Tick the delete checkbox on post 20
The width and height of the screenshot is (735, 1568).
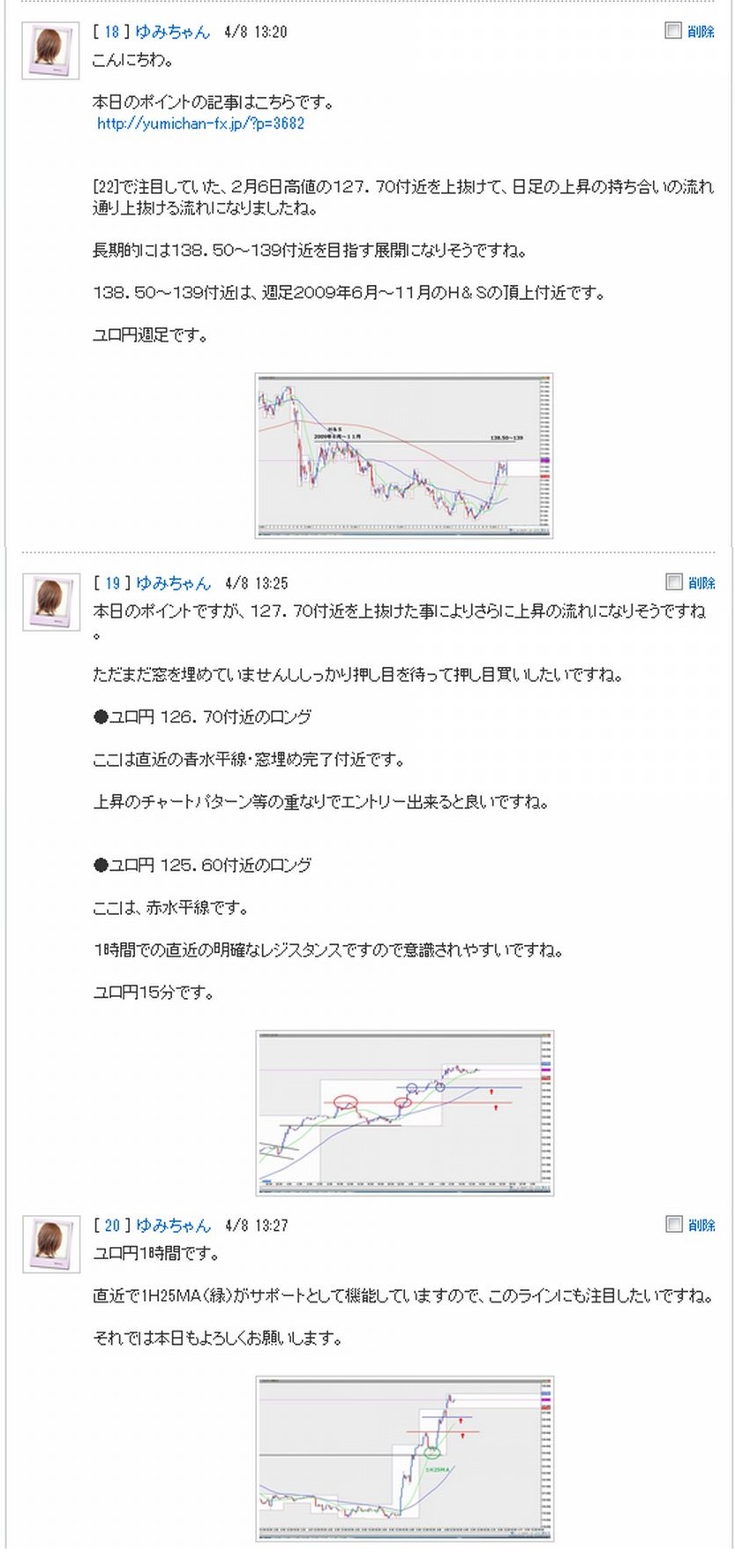(673, 1224)
